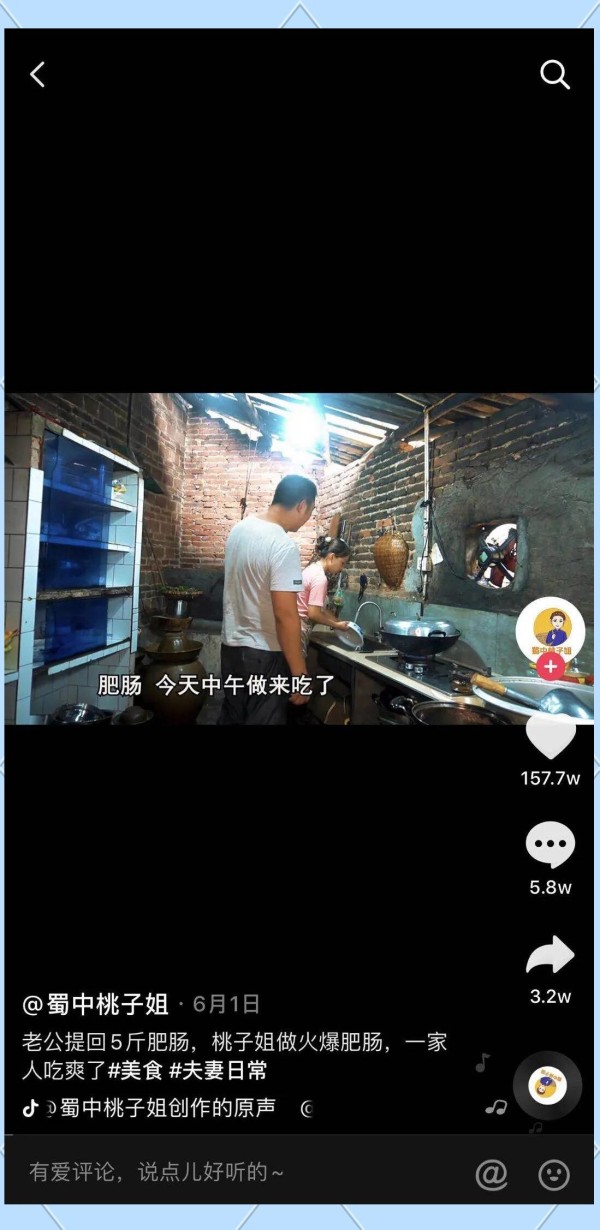Open the #美食 hashtag
Screen dimensions: 600x1230
[x=135, y=1071]
